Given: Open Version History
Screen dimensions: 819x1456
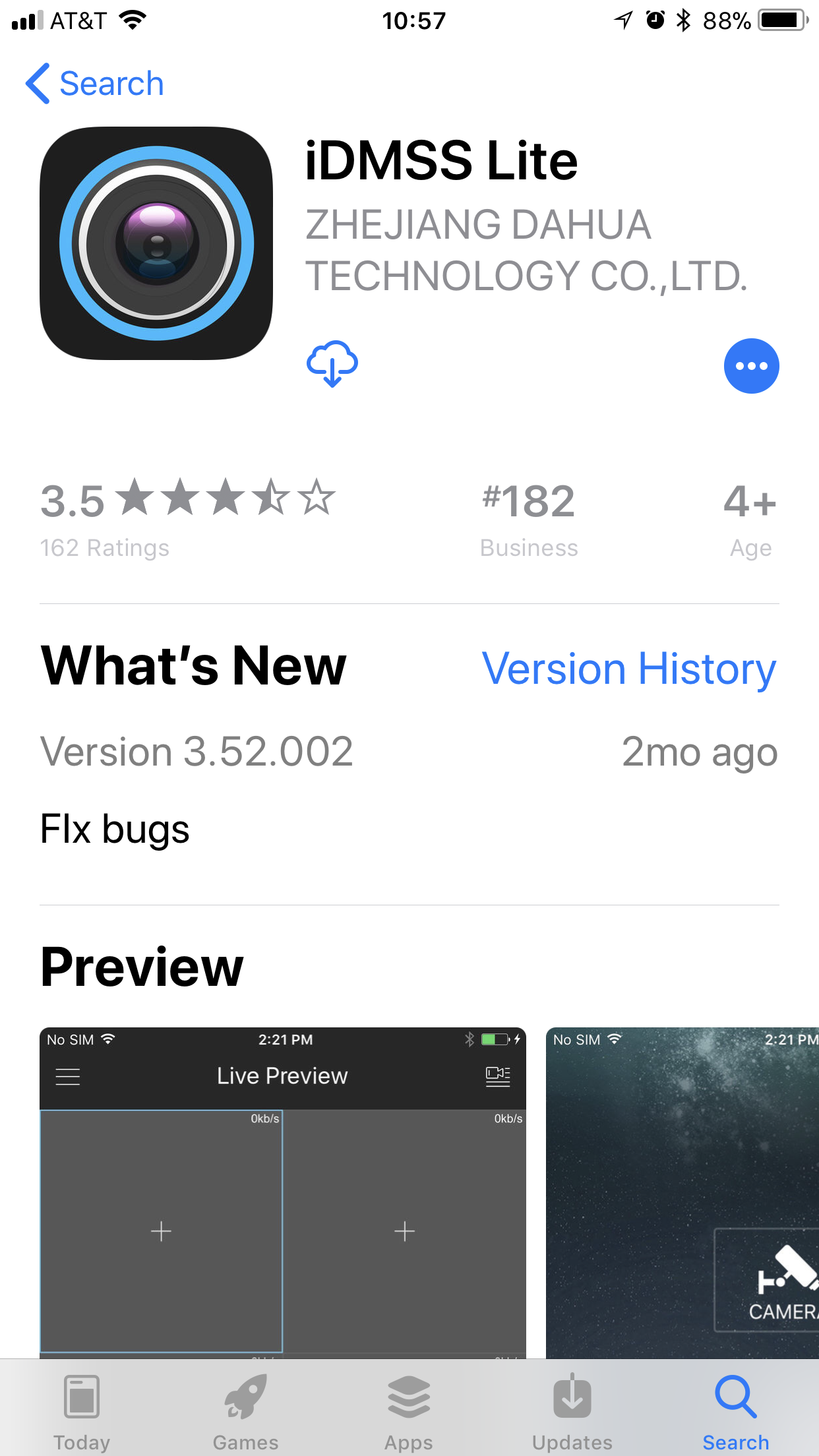Looking at the screenshot, I should (628, 669).
